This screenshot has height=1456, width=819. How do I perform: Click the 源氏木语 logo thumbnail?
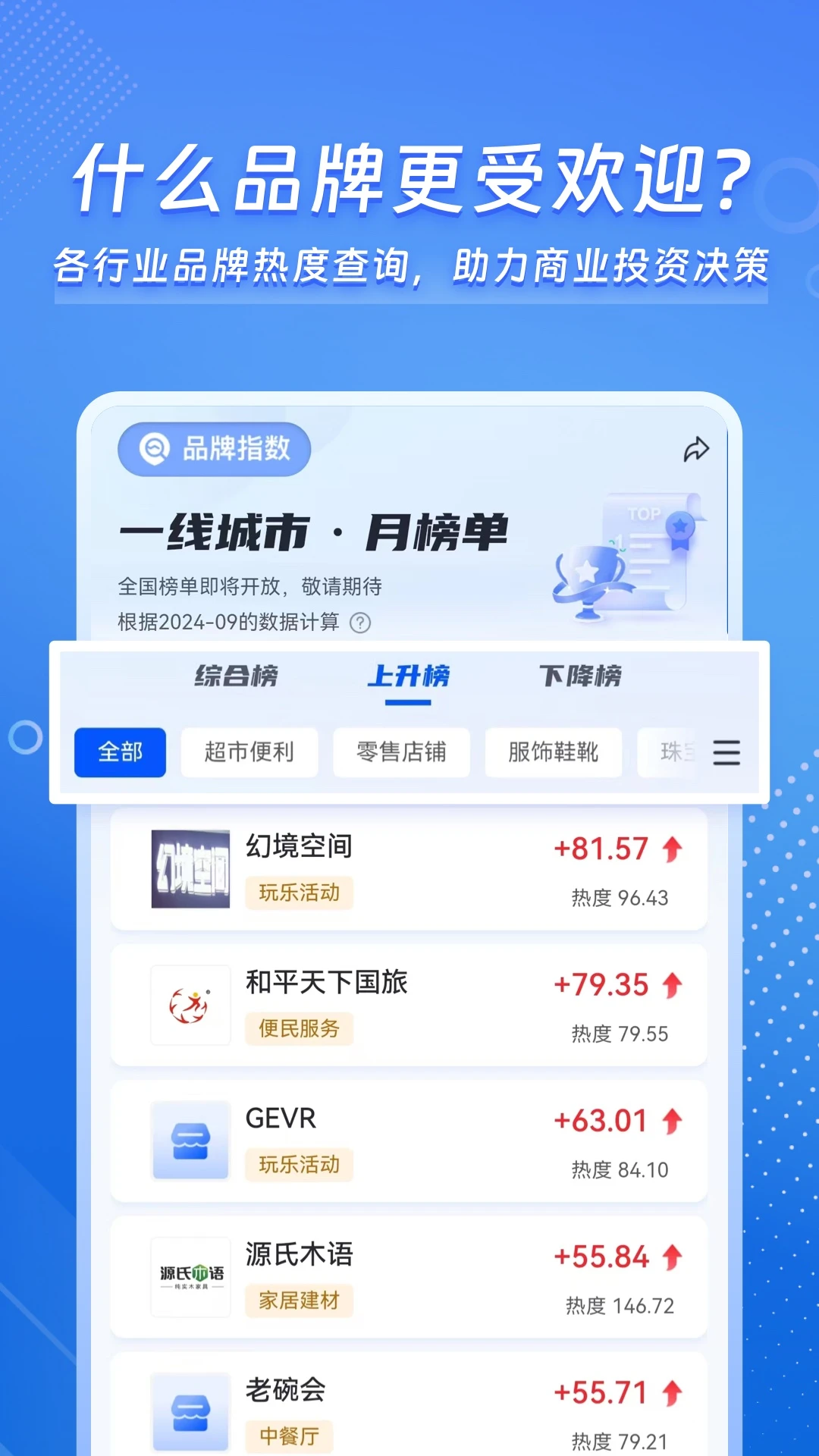190,1276
